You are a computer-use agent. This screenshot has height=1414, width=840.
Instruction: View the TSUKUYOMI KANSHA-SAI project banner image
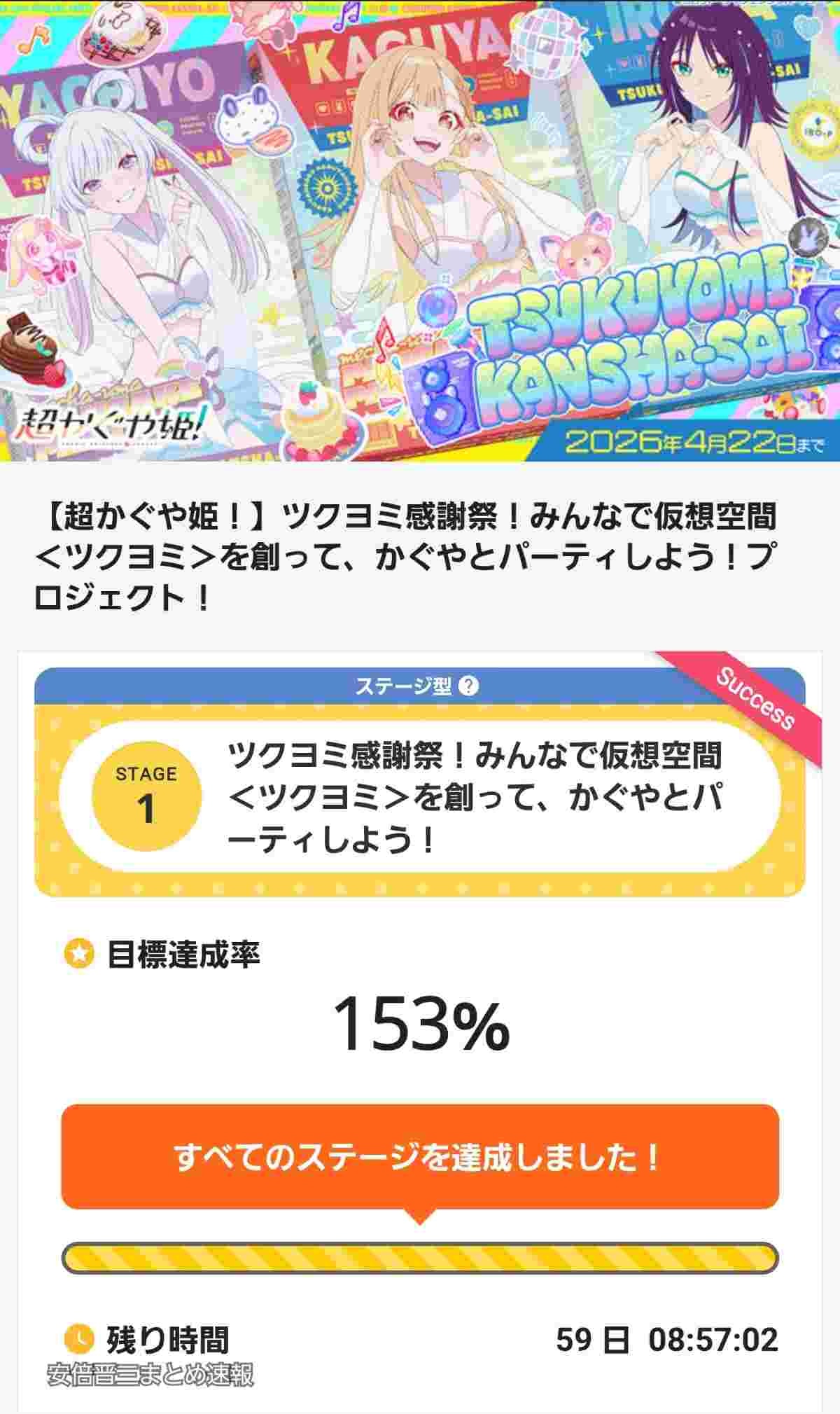click(x=420, y=231)
